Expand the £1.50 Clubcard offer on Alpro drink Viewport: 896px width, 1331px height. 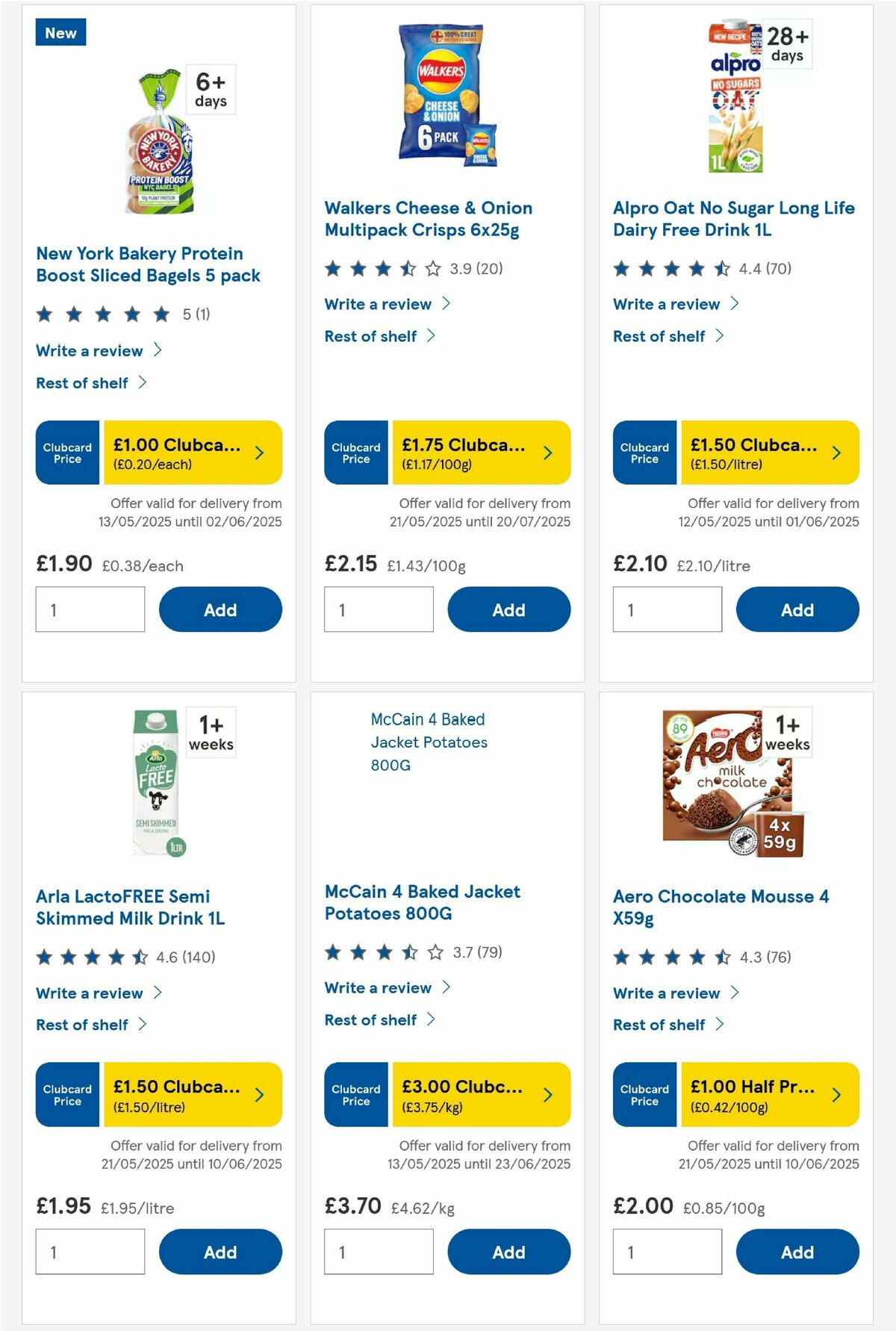point(765,453)
